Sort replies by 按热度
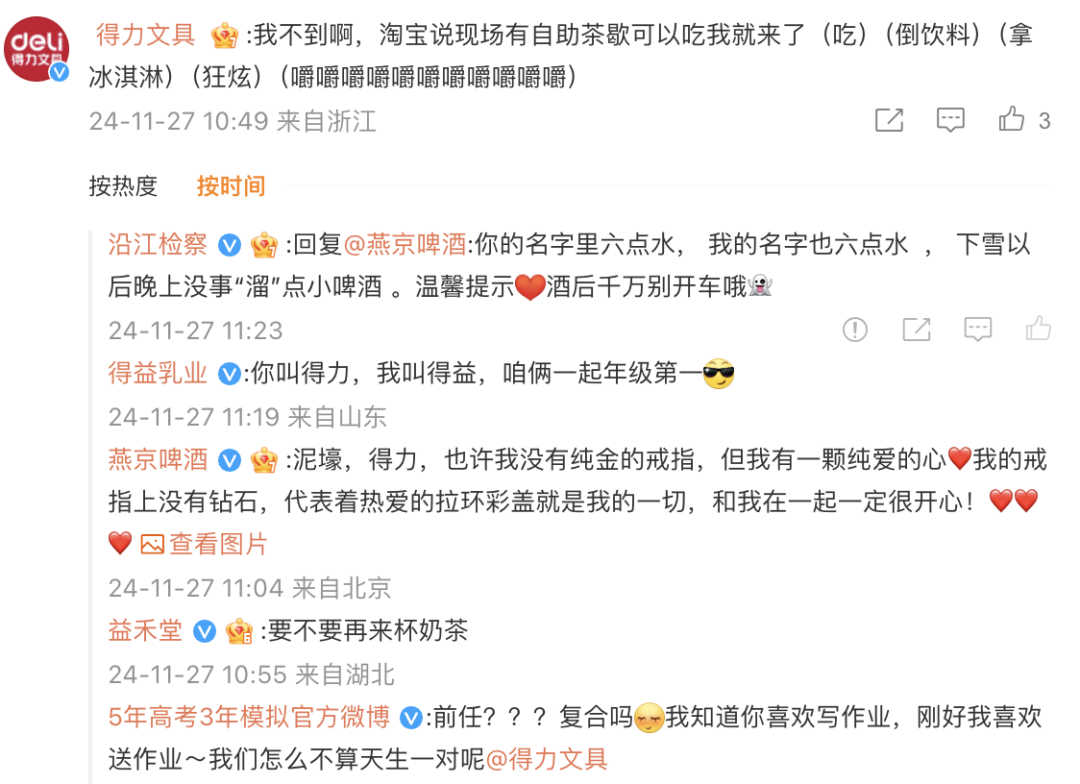 (x=123, y=186)
